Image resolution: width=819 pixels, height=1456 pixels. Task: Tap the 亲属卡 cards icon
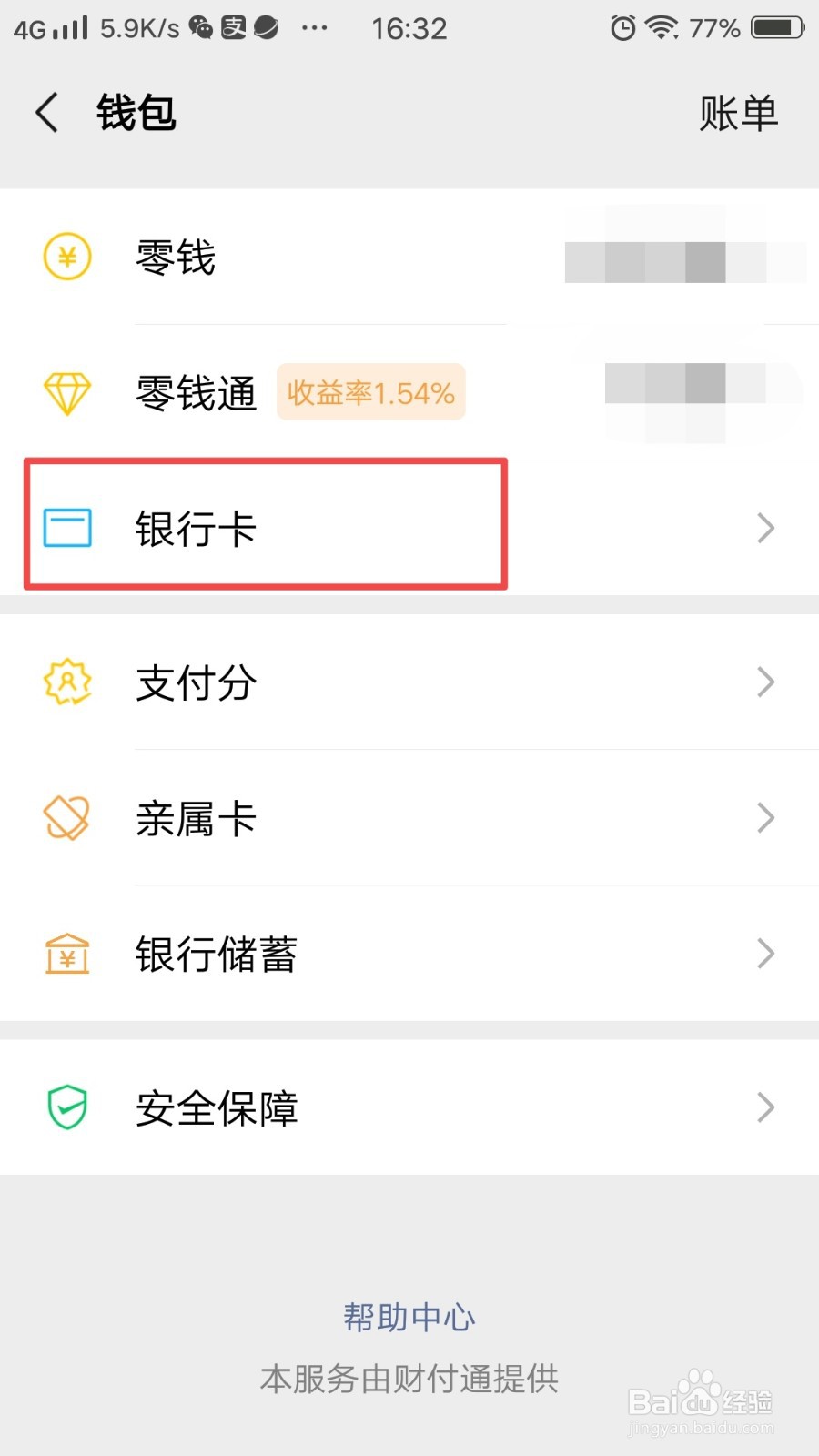(x=66, y=818)
